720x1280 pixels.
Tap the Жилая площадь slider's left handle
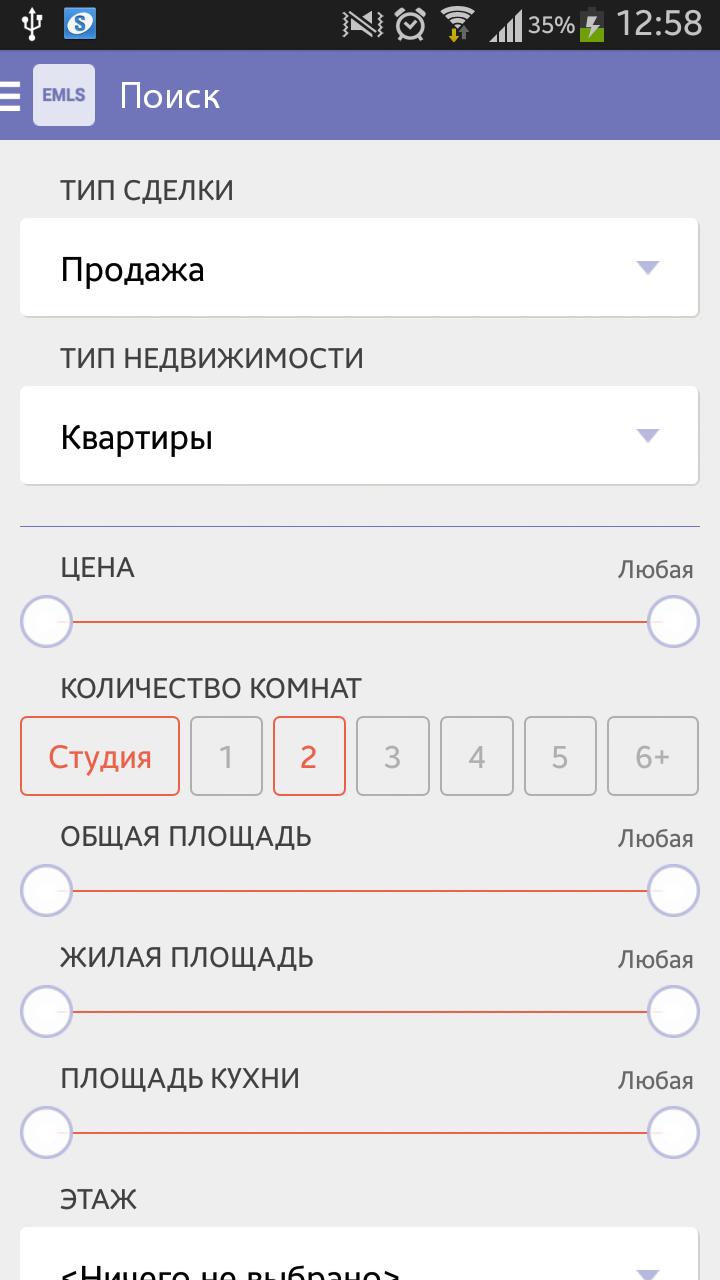[47, 1011]
